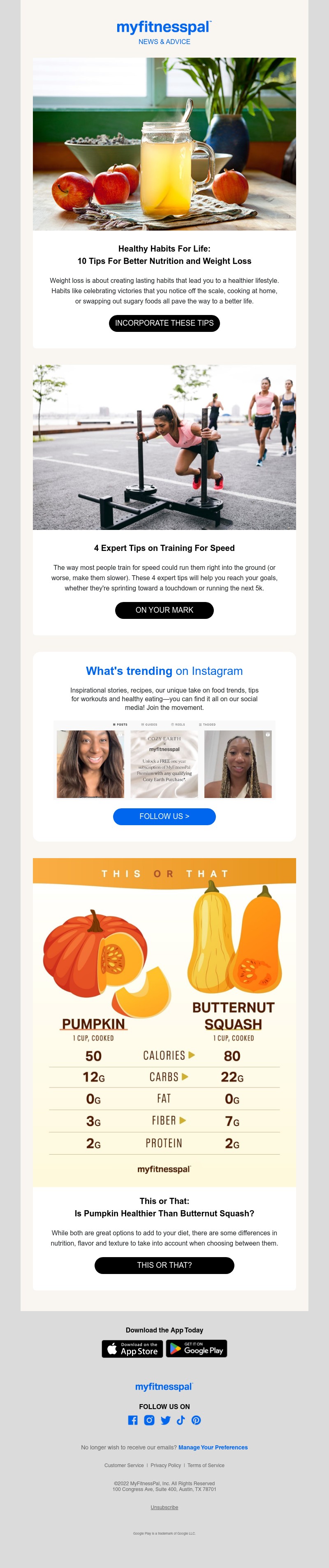
Task: Open the THIS OR THAT? article
Action: (x=164, y=1265)
